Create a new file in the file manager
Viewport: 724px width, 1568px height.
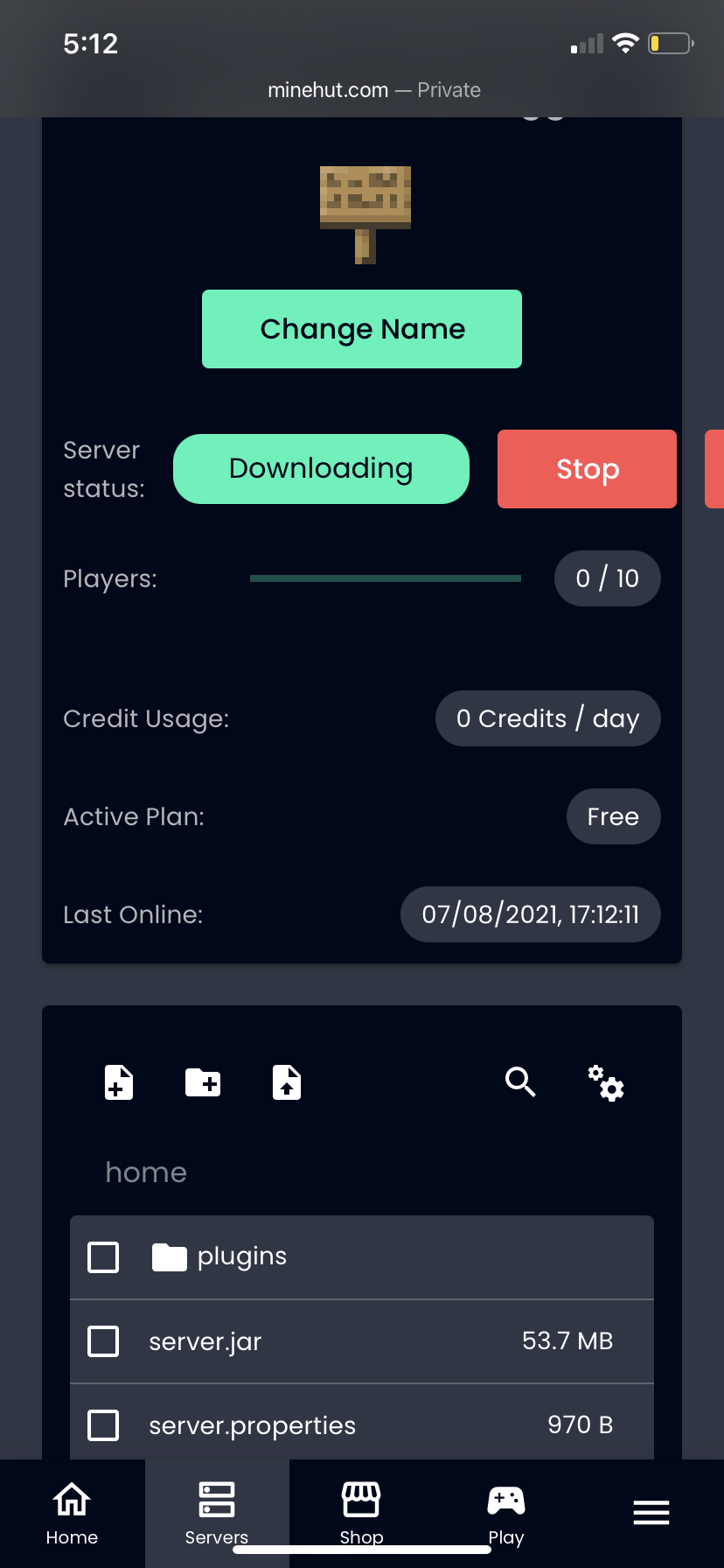pos(118,1082)
